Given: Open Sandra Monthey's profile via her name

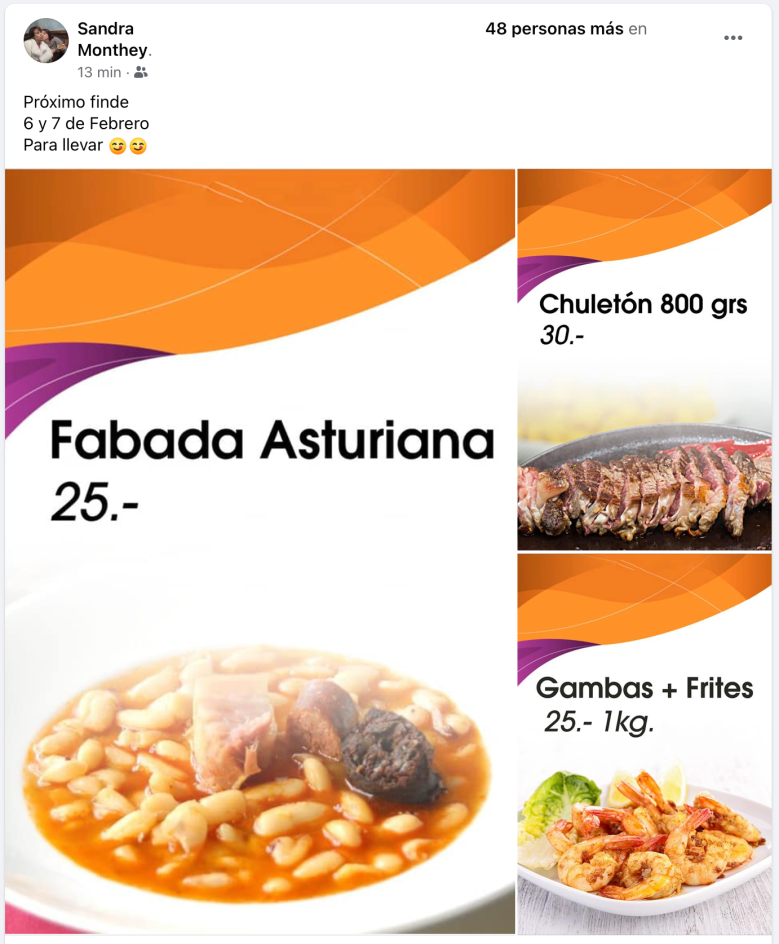Looking at the screenshot, I should [x=104, y=37].
